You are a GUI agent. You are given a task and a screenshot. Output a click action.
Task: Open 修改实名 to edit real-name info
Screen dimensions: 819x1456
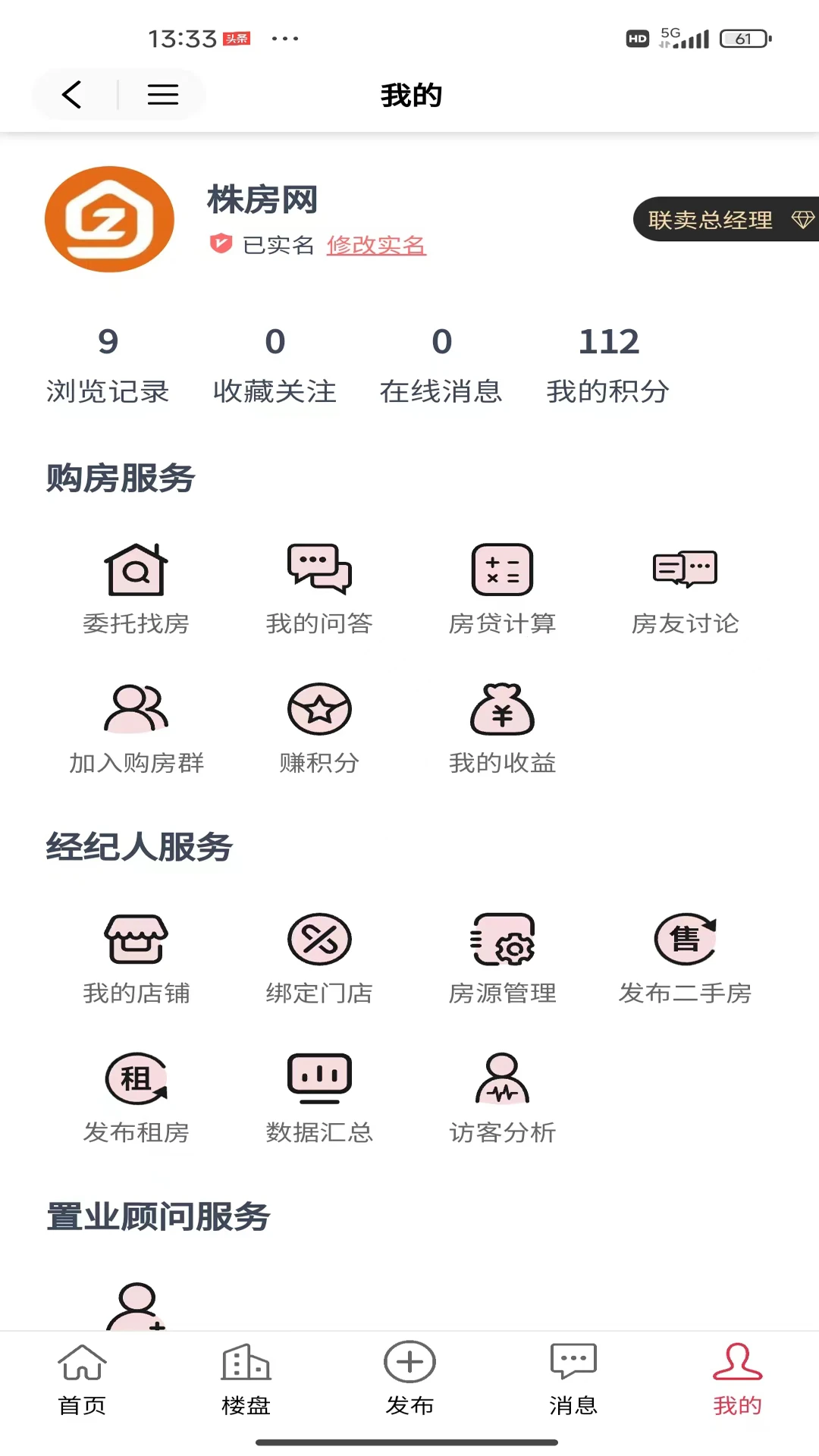[x=376, y=246]
